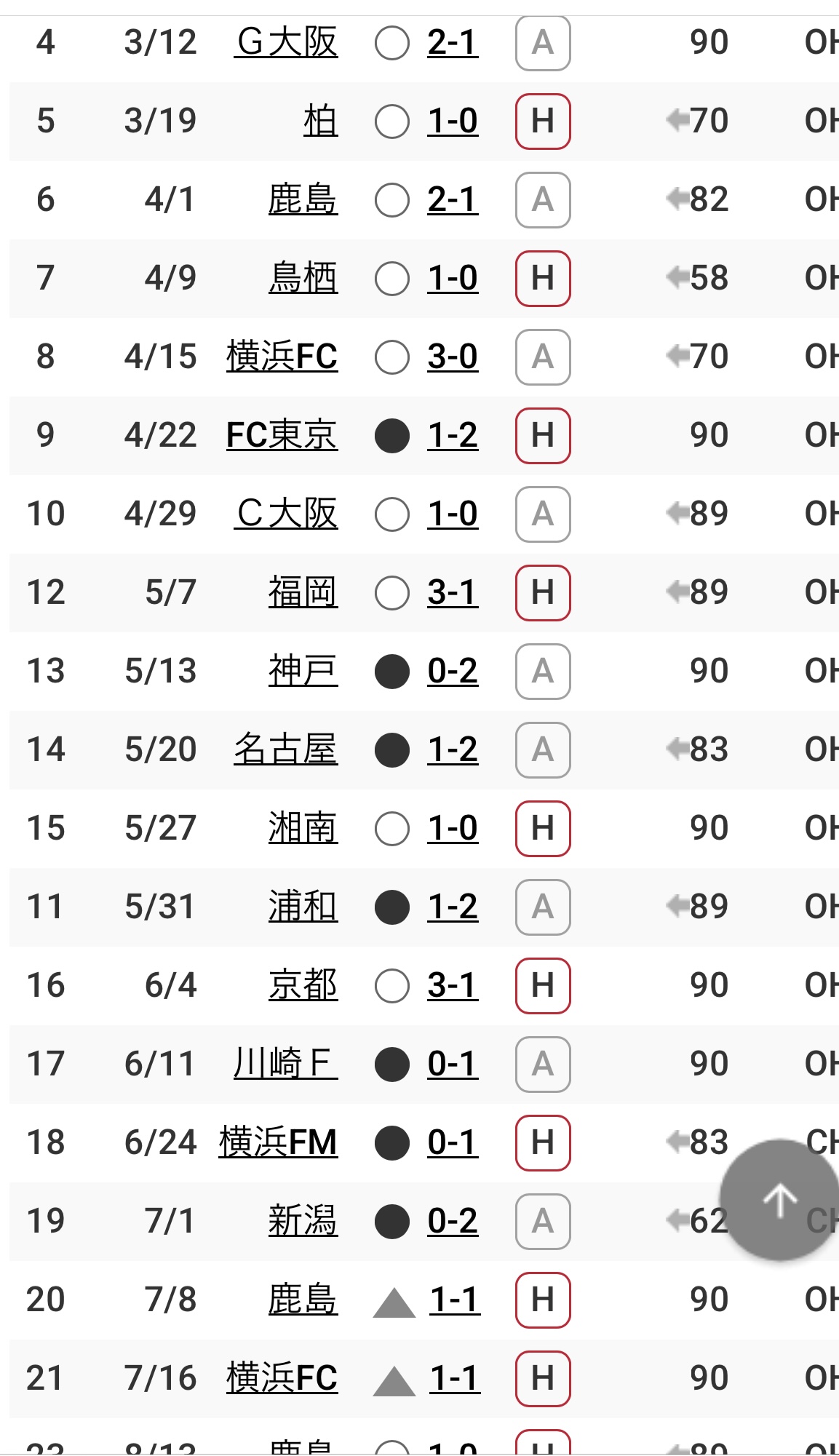
Task: Open the 新潟 team link
Action: click(x=303, y=1221)
